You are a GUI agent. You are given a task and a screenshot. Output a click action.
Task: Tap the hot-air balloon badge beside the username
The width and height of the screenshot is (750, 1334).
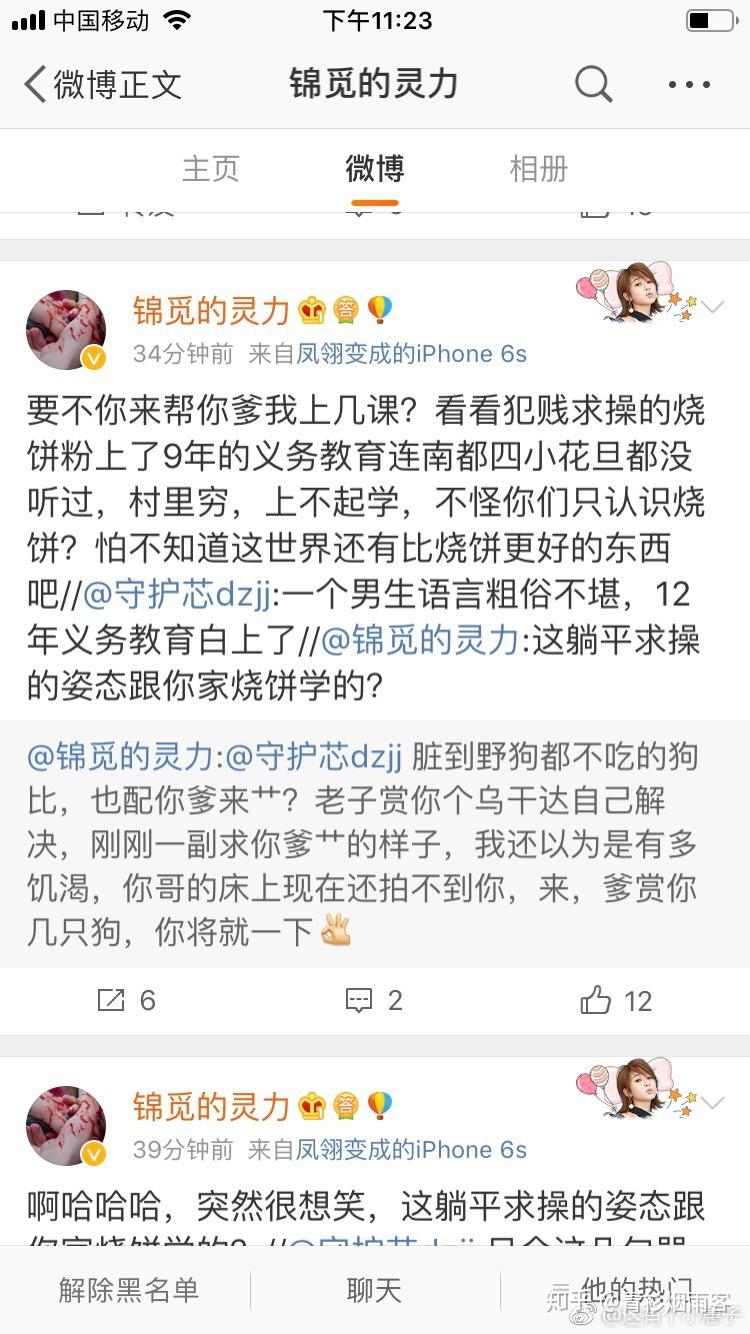click(x=378, y=310)
